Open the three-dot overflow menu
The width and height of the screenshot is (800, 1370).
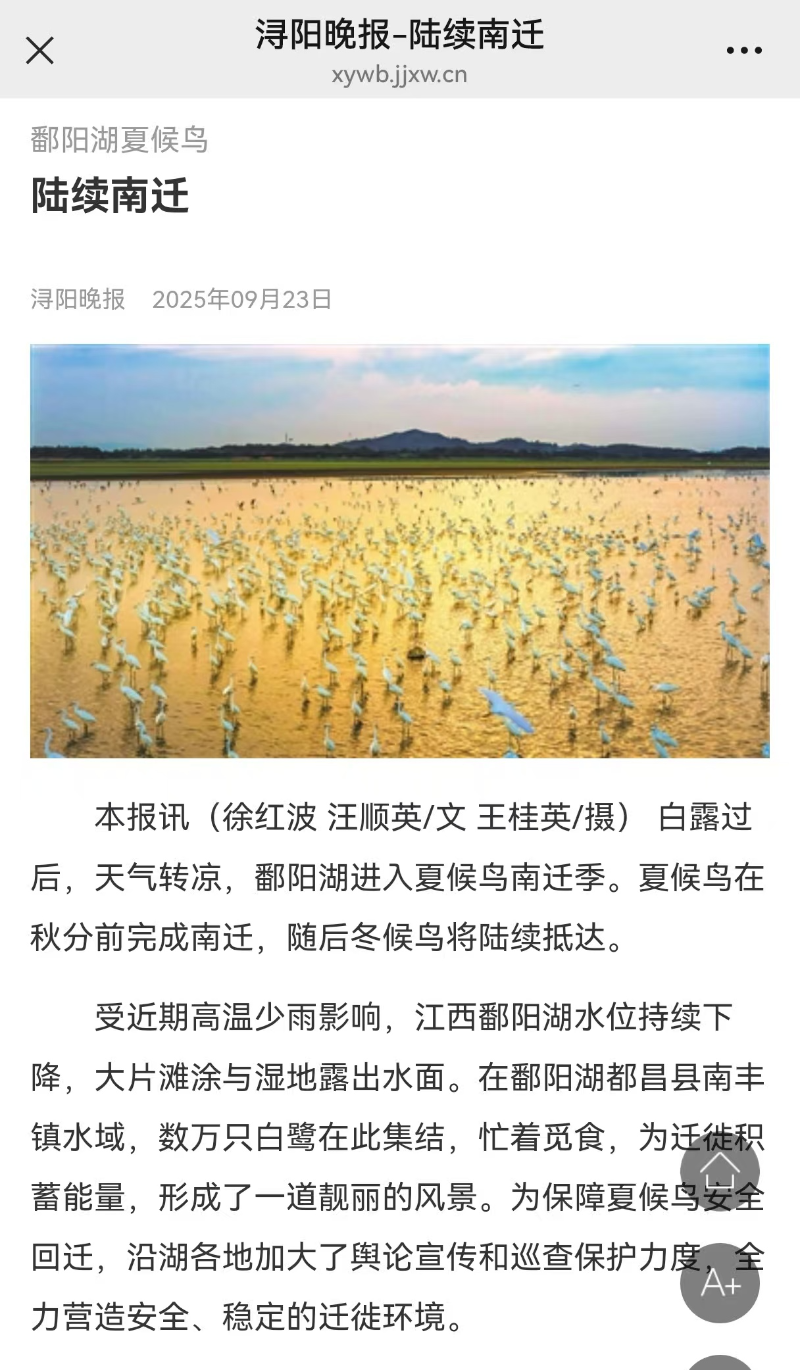point(744,51)
